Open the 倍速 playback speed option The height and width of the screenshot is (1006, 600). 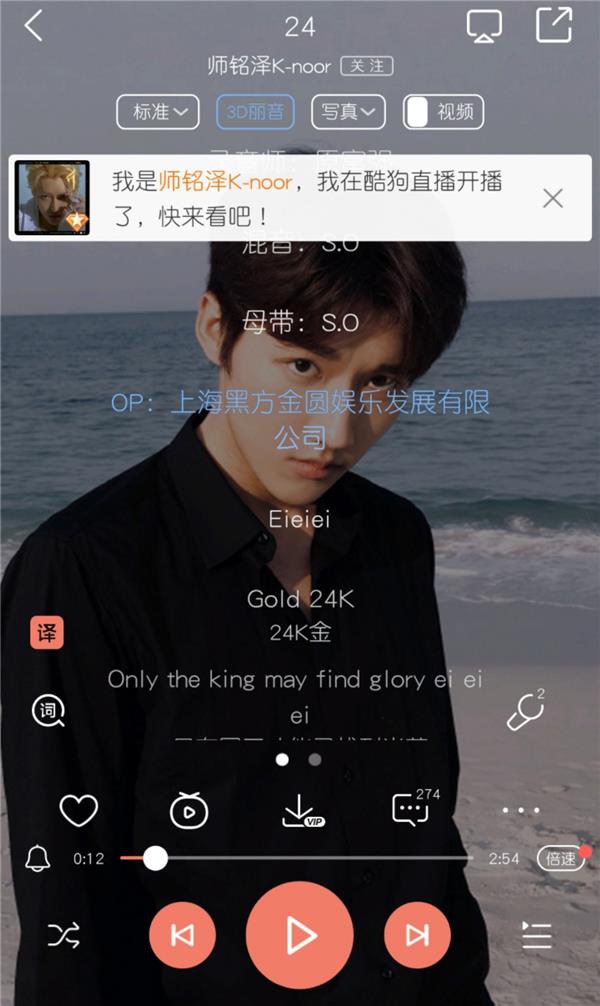(x=560, y=859)
